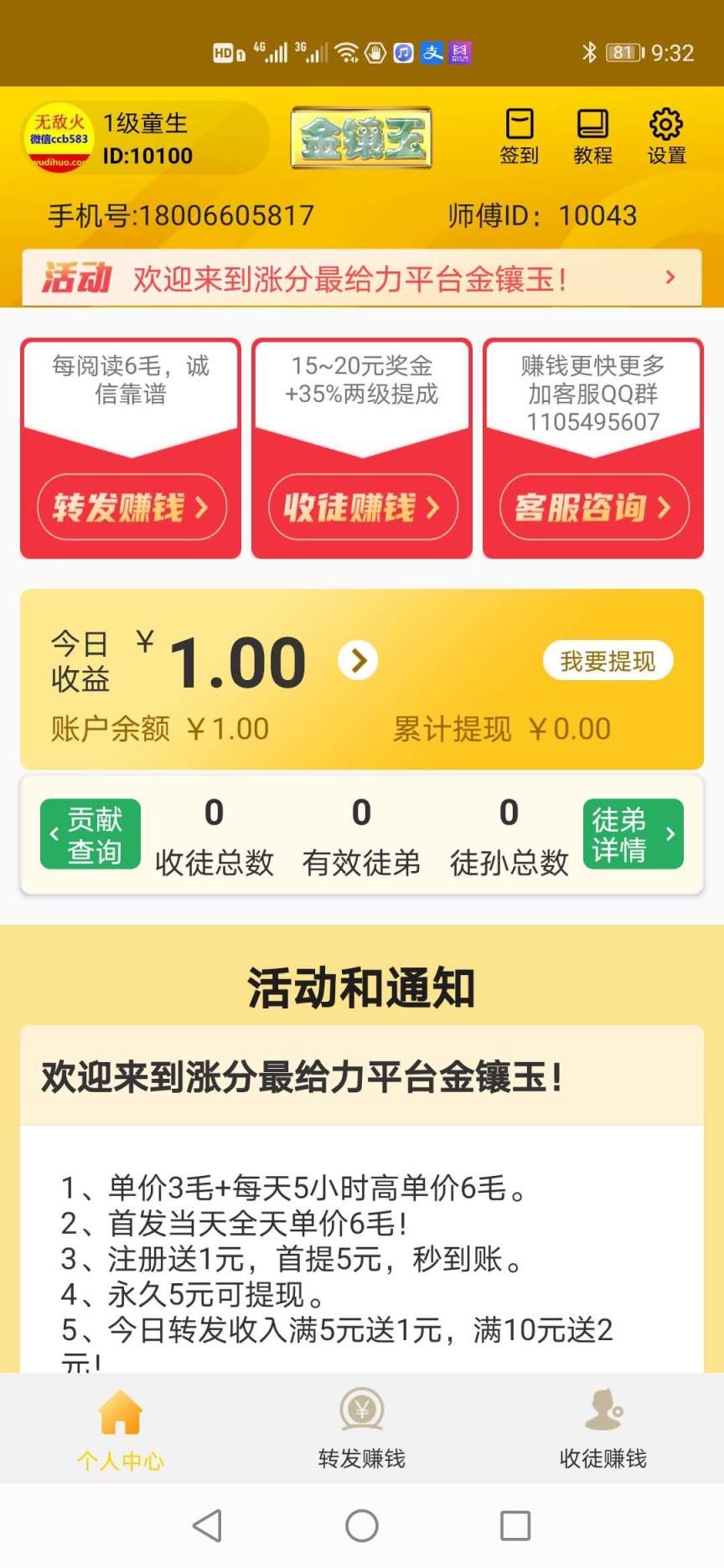Click the 无敌火 avatar badge
724x1568 pixels.
tap(59, 137)
